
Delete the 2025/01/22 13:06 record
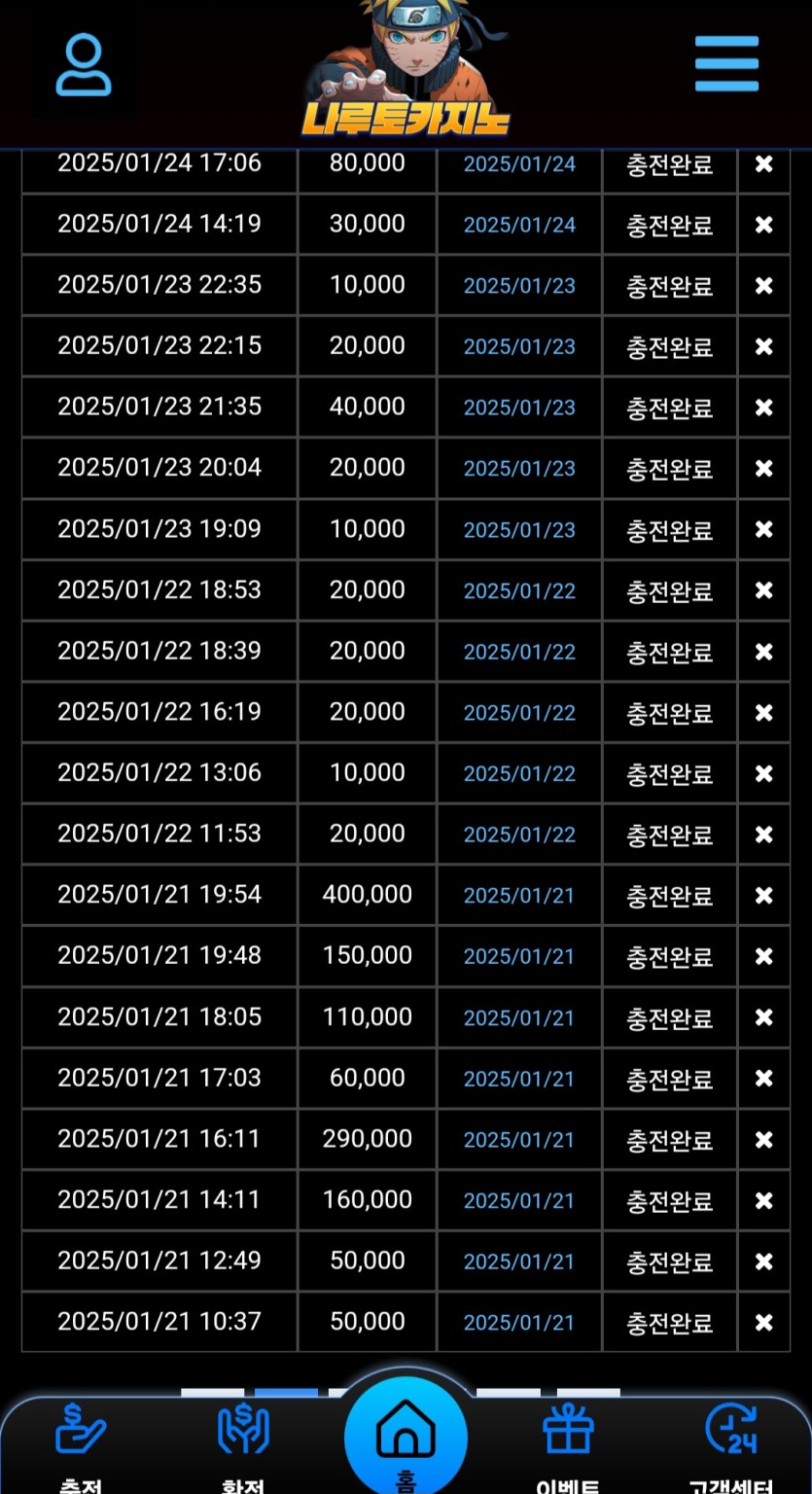pos(764,773)
